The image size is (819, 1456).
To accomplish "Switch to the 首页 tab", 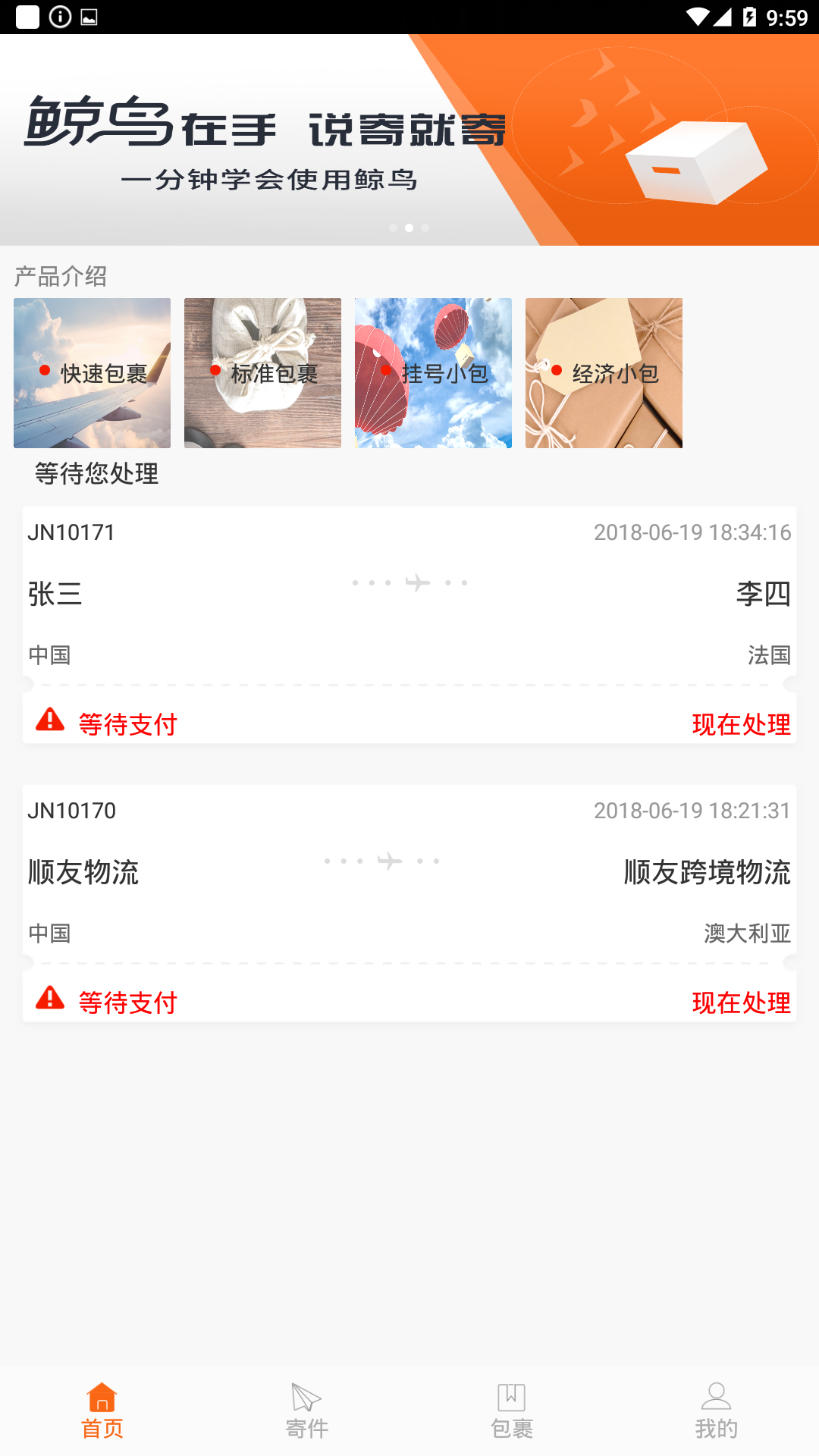I will (102, 1410).
